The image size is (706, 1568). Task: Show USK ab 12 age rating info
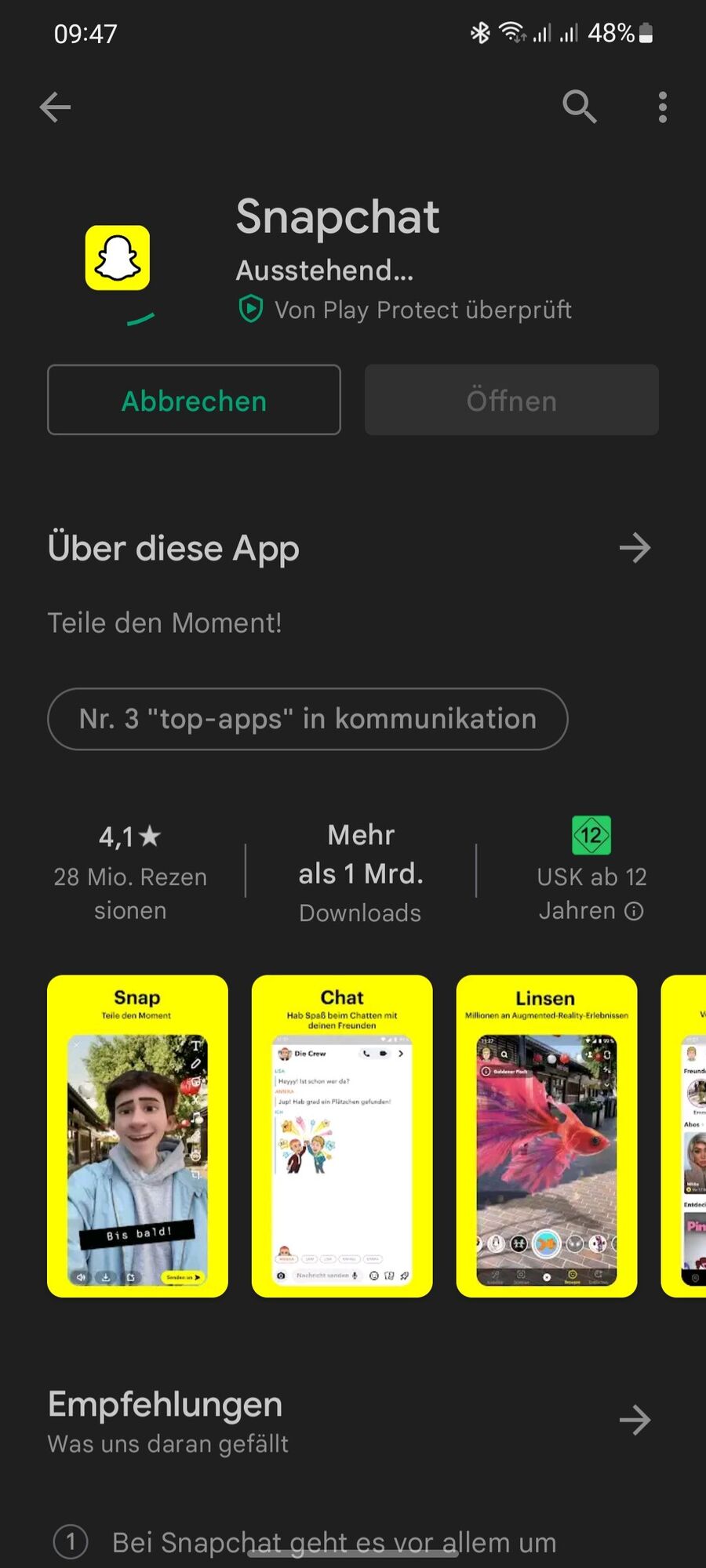pos(633,911)
